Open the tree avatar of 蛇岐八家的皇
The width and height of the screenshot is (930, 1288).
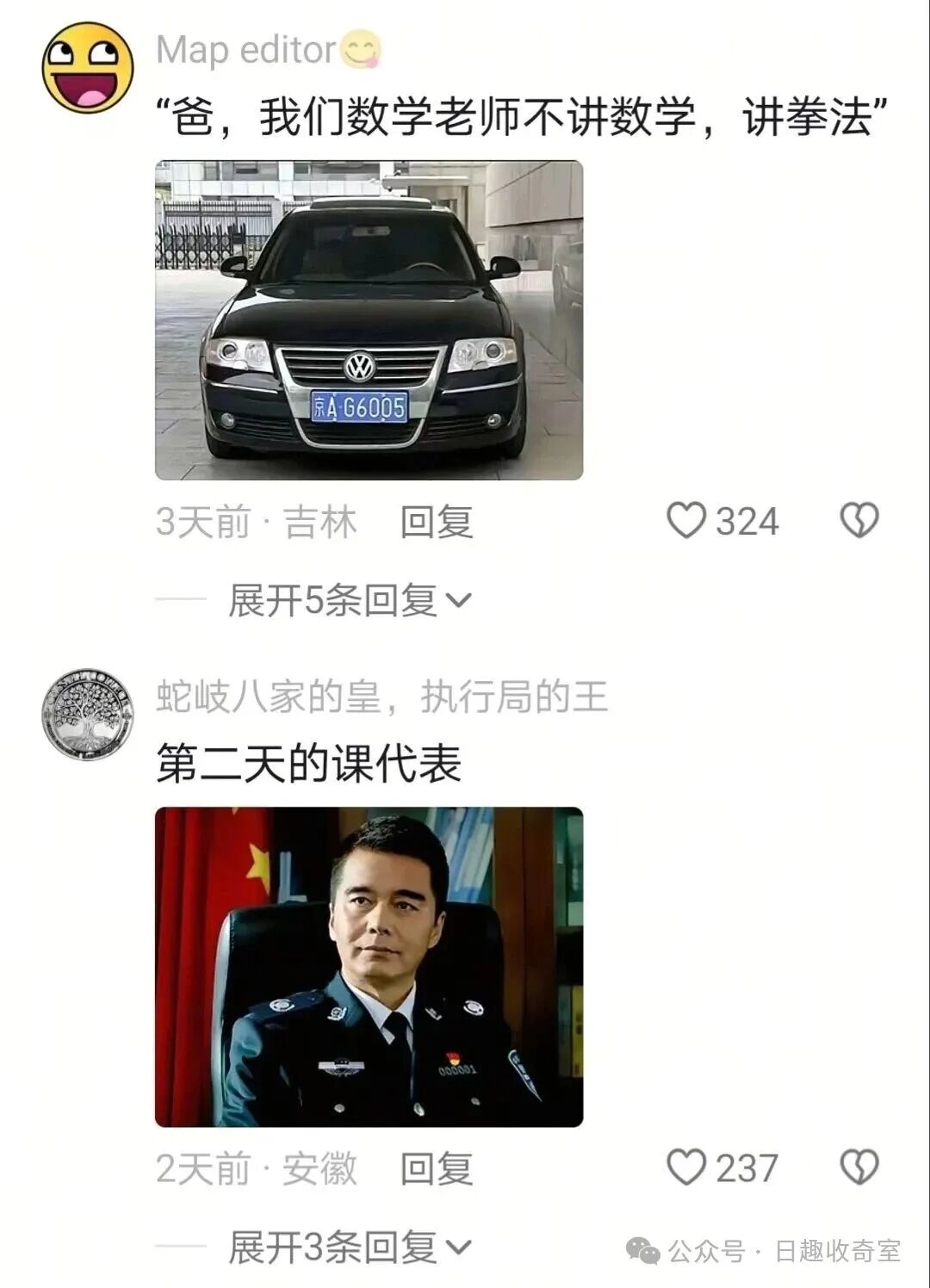point(88,715)
